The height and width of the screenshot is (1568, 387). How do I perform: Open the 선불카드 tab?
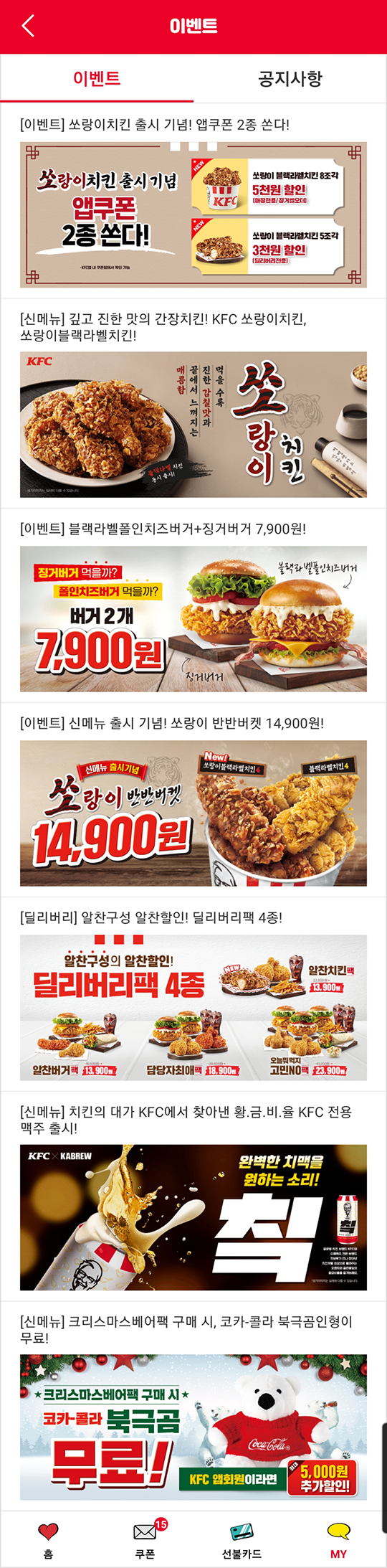point(242,1539)
